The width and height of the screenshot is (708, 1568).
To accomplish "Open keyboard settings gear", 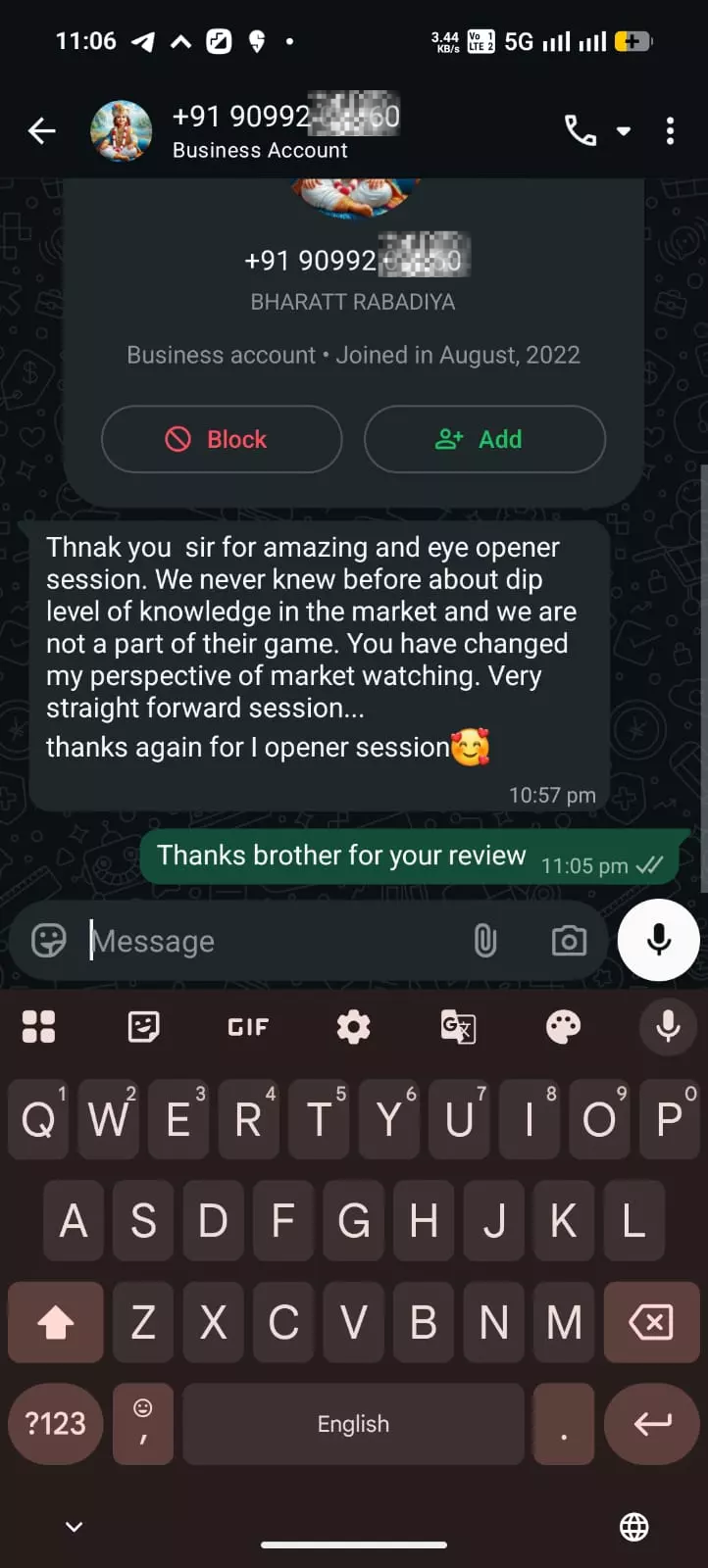I will [x=353, y=1027].
